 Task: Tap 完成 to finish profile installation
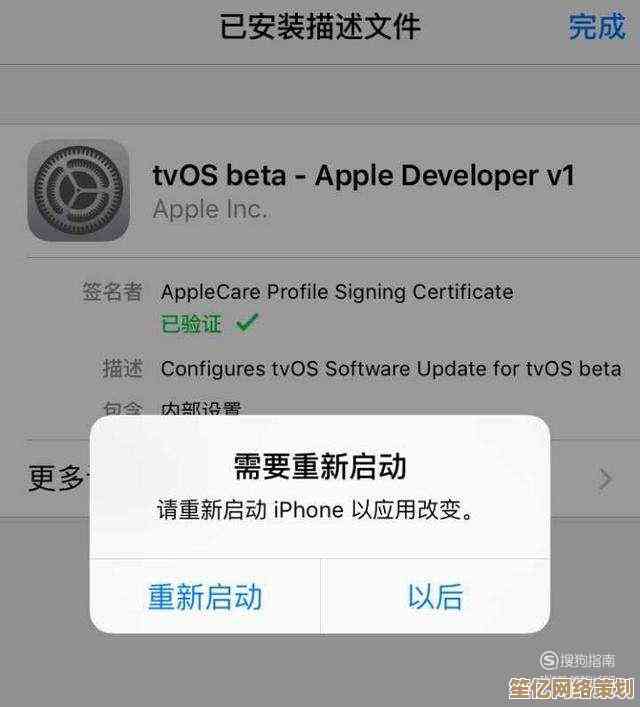[x=596, y=27]
